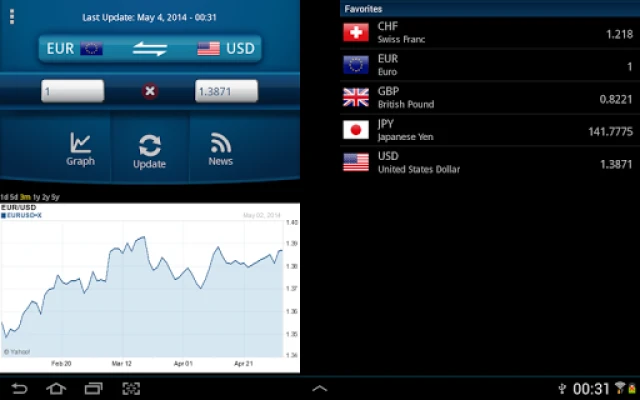
Task: Select the USD target currency
Action: 226,49
